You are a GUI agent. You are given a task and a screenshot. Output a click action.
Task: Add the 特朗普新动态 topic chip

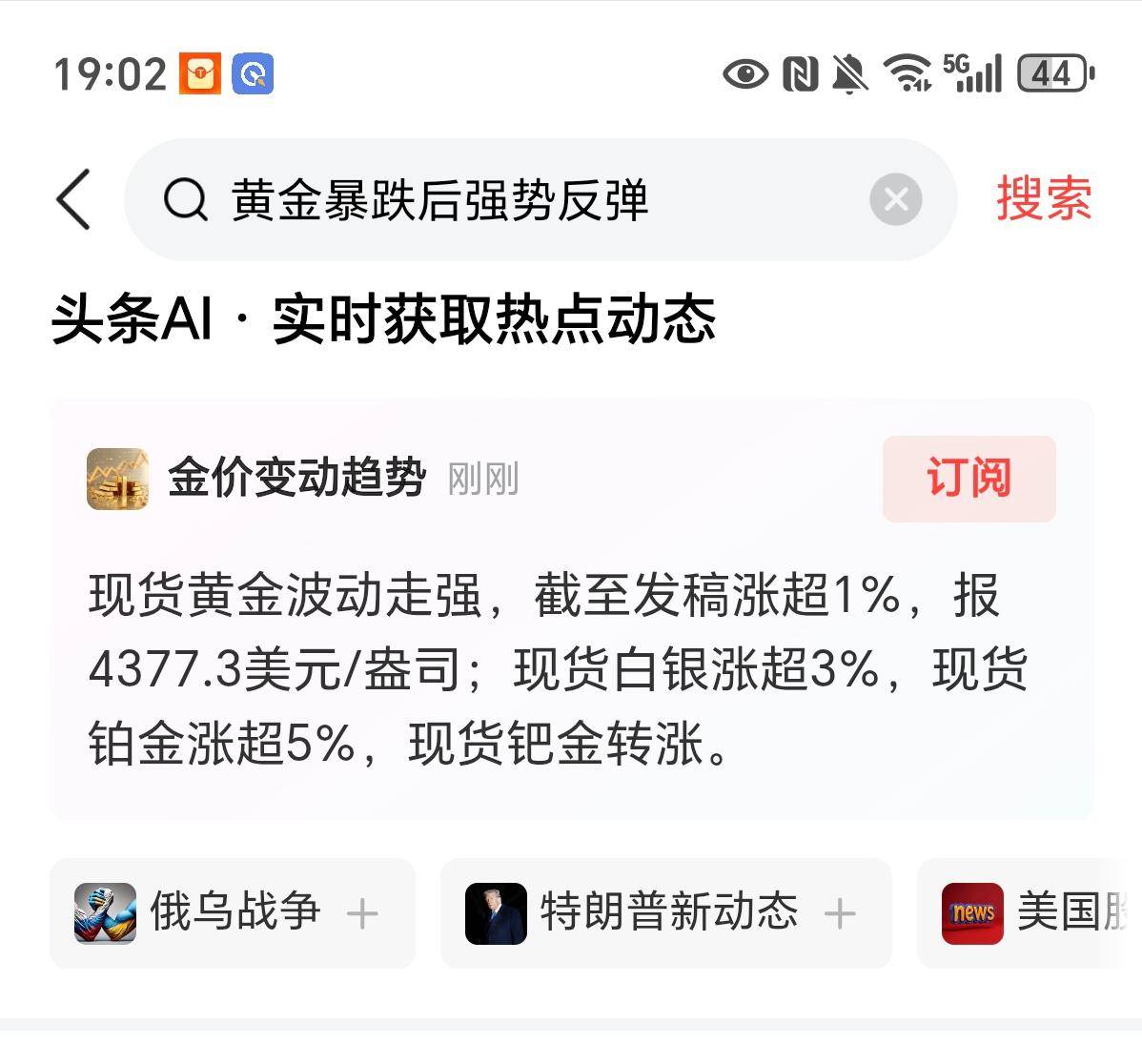(839, 913)
